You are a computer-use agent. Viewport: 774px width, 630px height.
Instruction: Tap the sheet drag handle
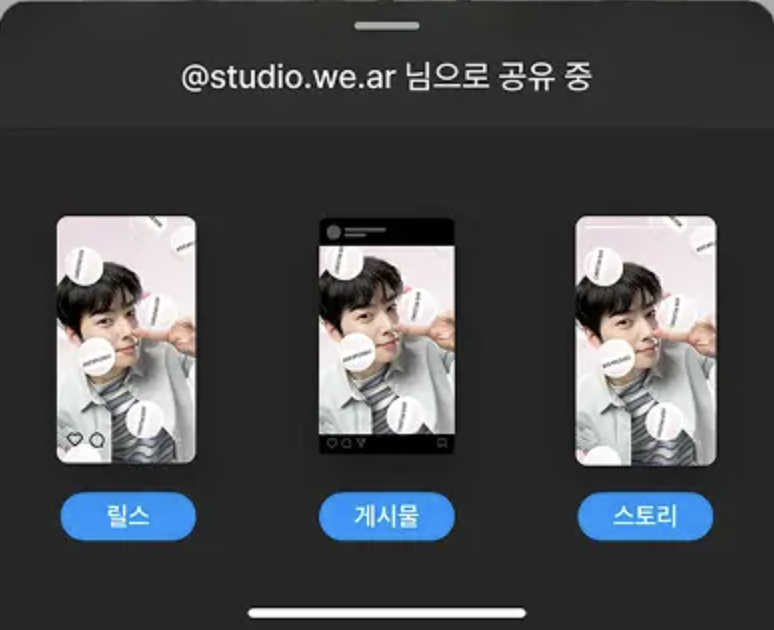[386, 25]
